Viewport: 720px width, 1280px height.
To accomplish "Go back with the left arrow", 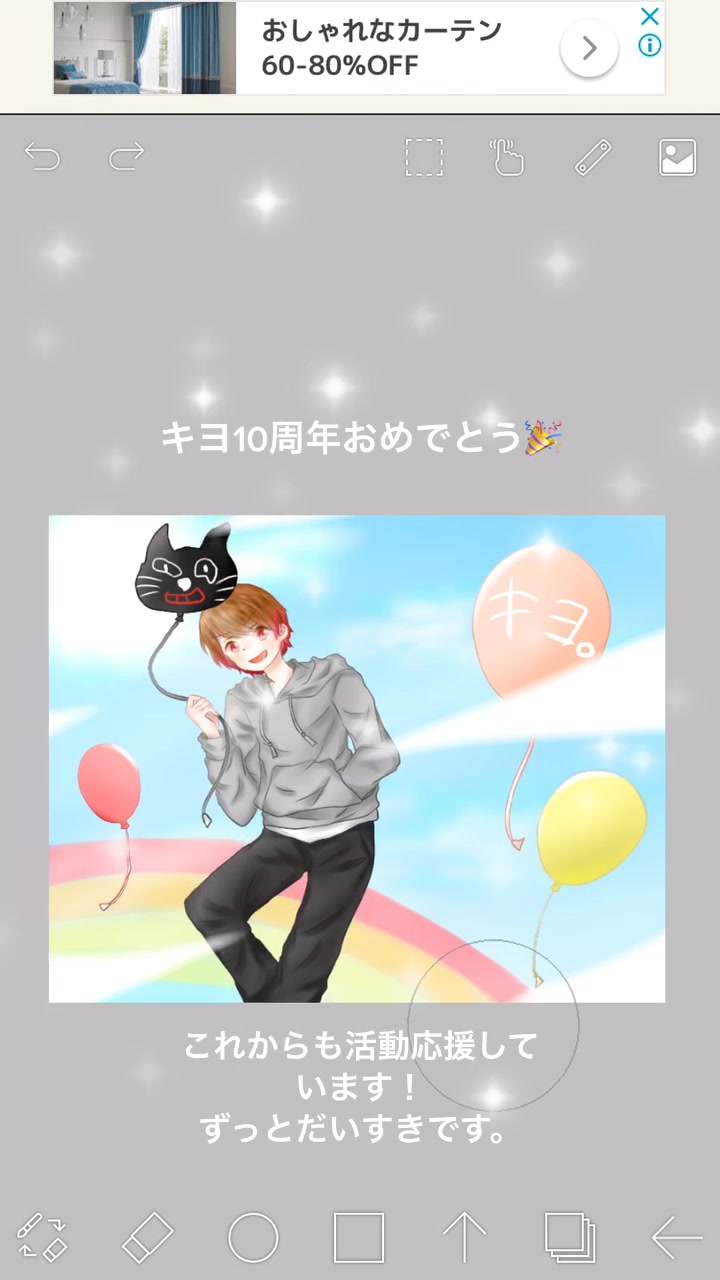I will click(676, 1237).
